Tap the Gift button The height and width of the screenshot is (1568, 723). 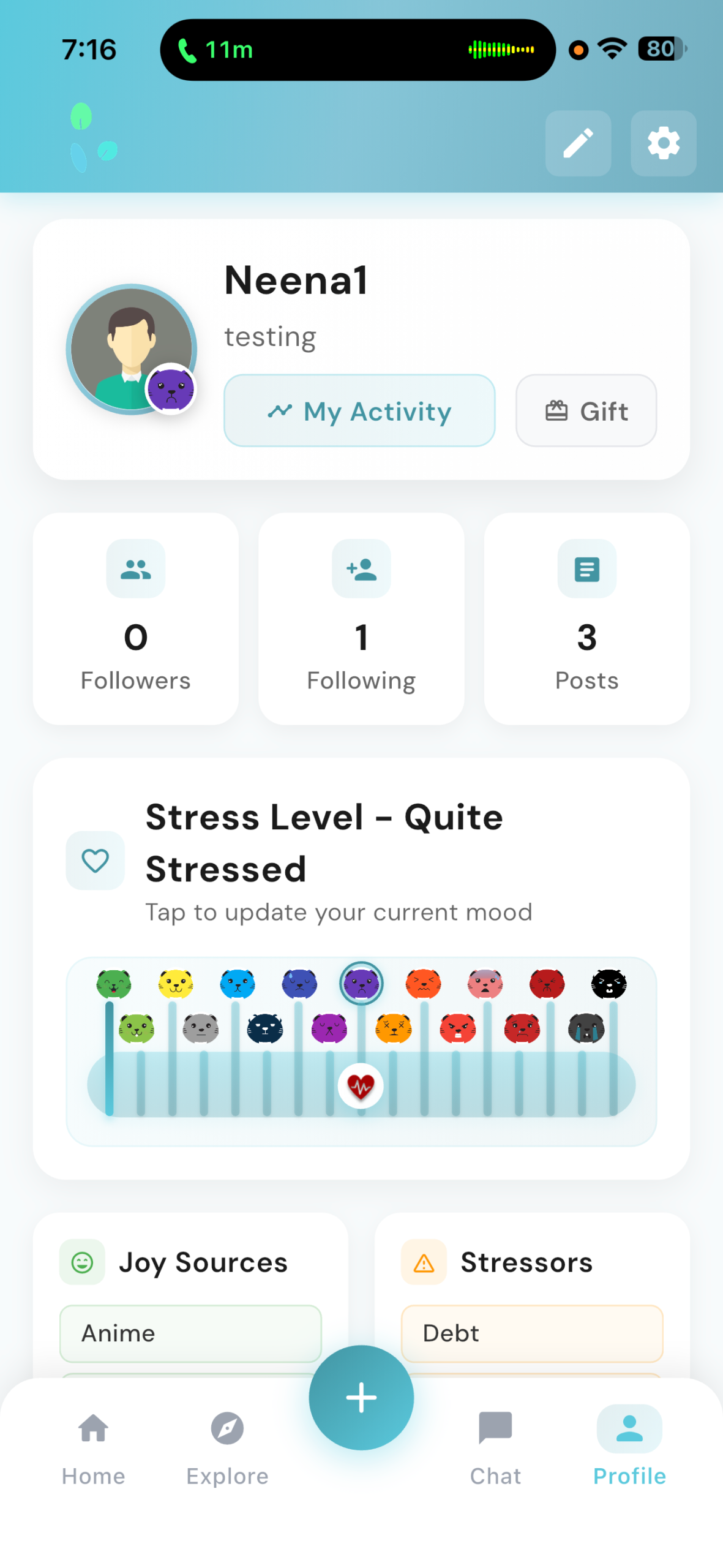pos(585,410)
